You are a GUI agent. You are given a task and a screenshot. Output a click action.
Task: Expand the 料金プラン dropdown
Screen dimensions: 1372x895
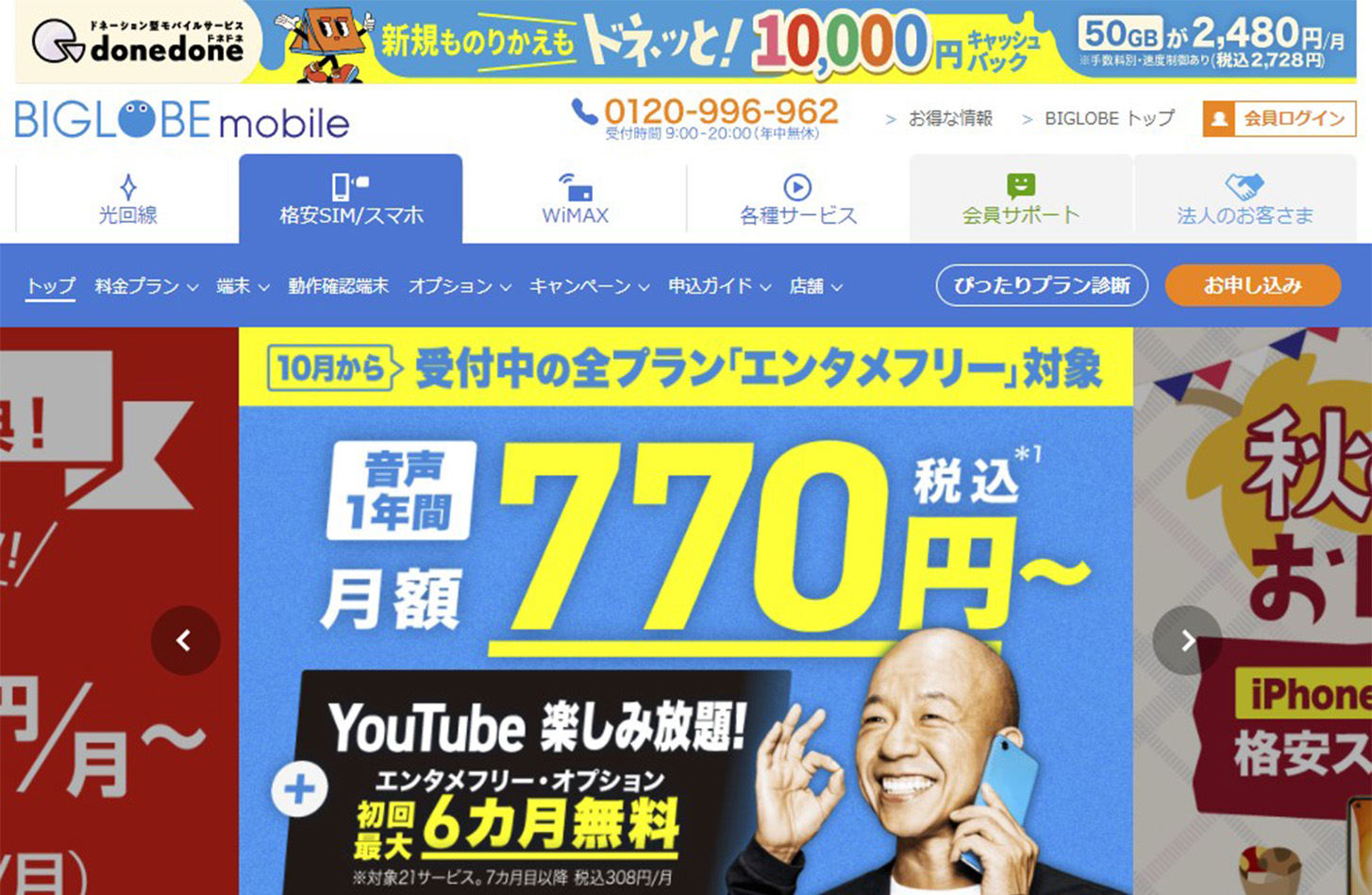point(145,286)
